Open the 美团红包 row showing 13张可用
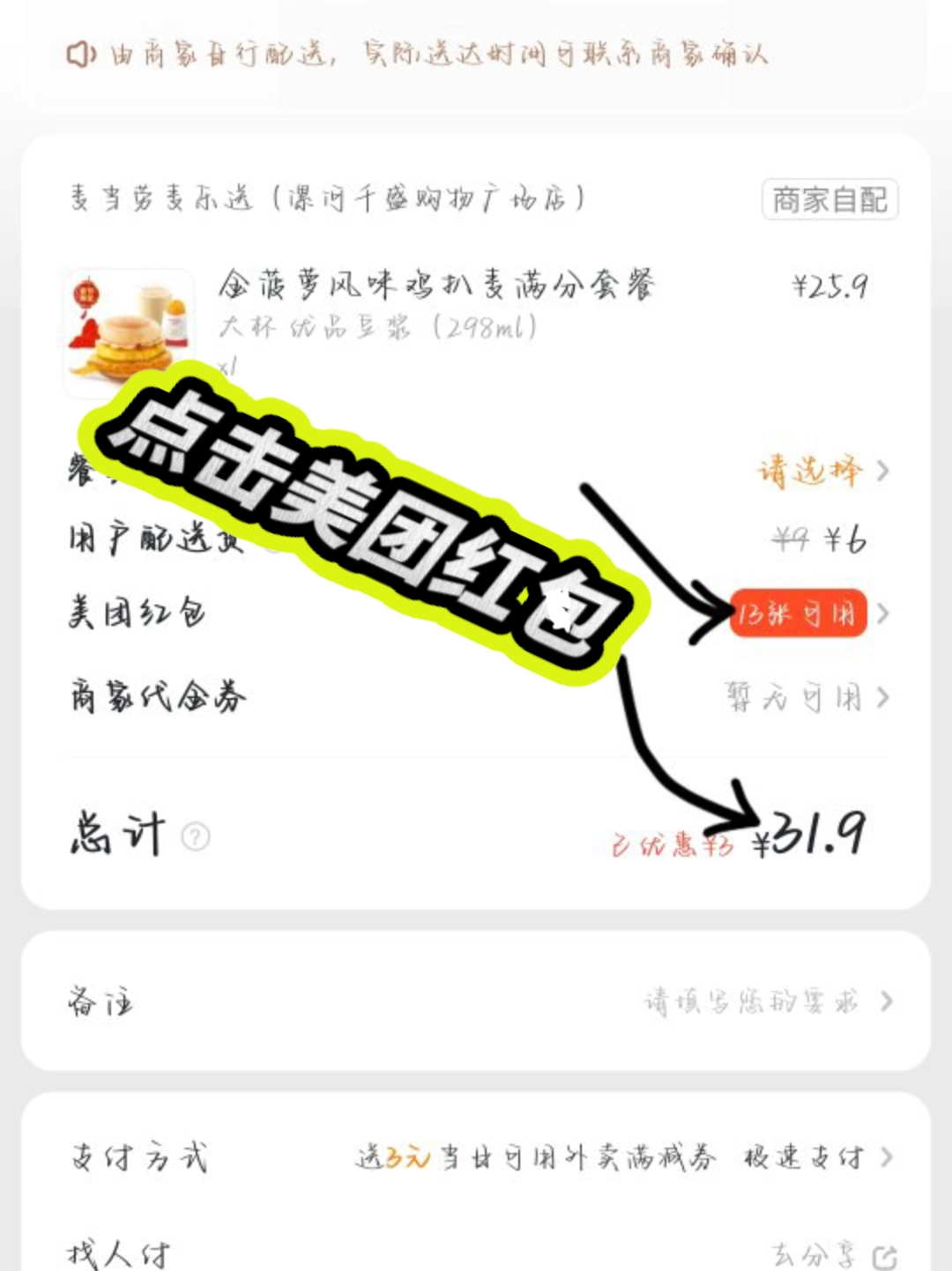 click(x=798, y=613)
